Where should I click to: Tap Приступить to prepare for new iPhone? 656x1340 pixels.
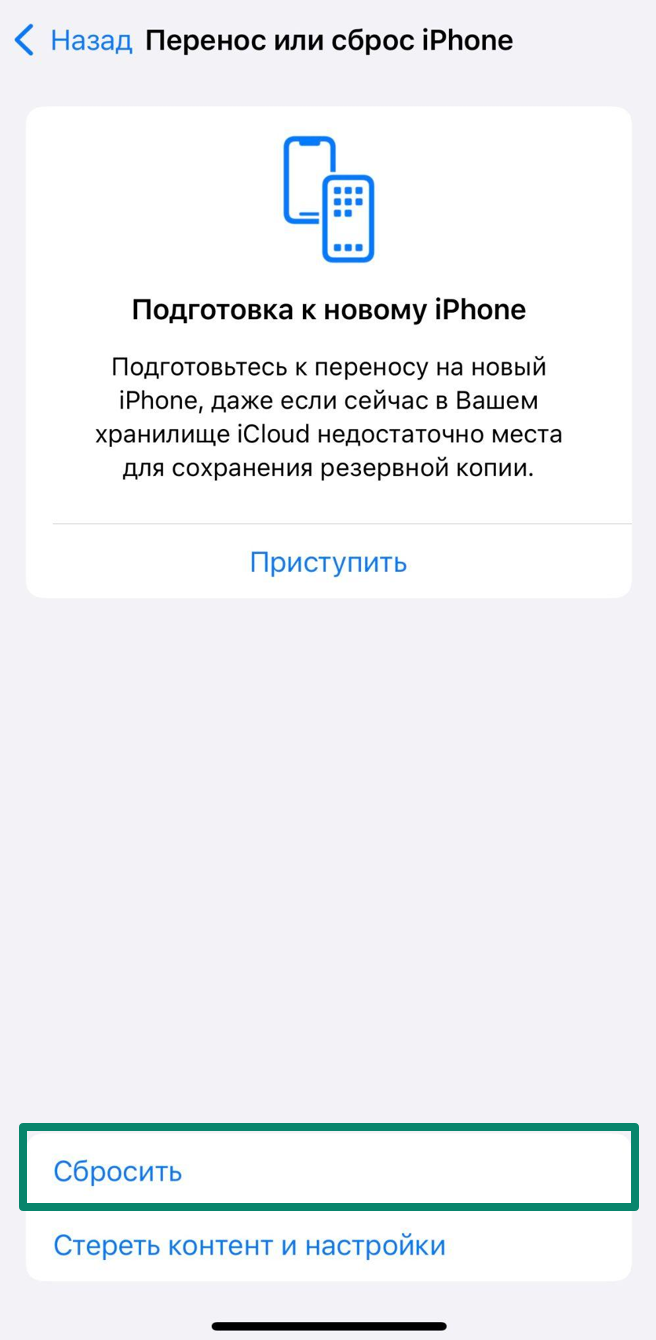[x=328, y=561]
